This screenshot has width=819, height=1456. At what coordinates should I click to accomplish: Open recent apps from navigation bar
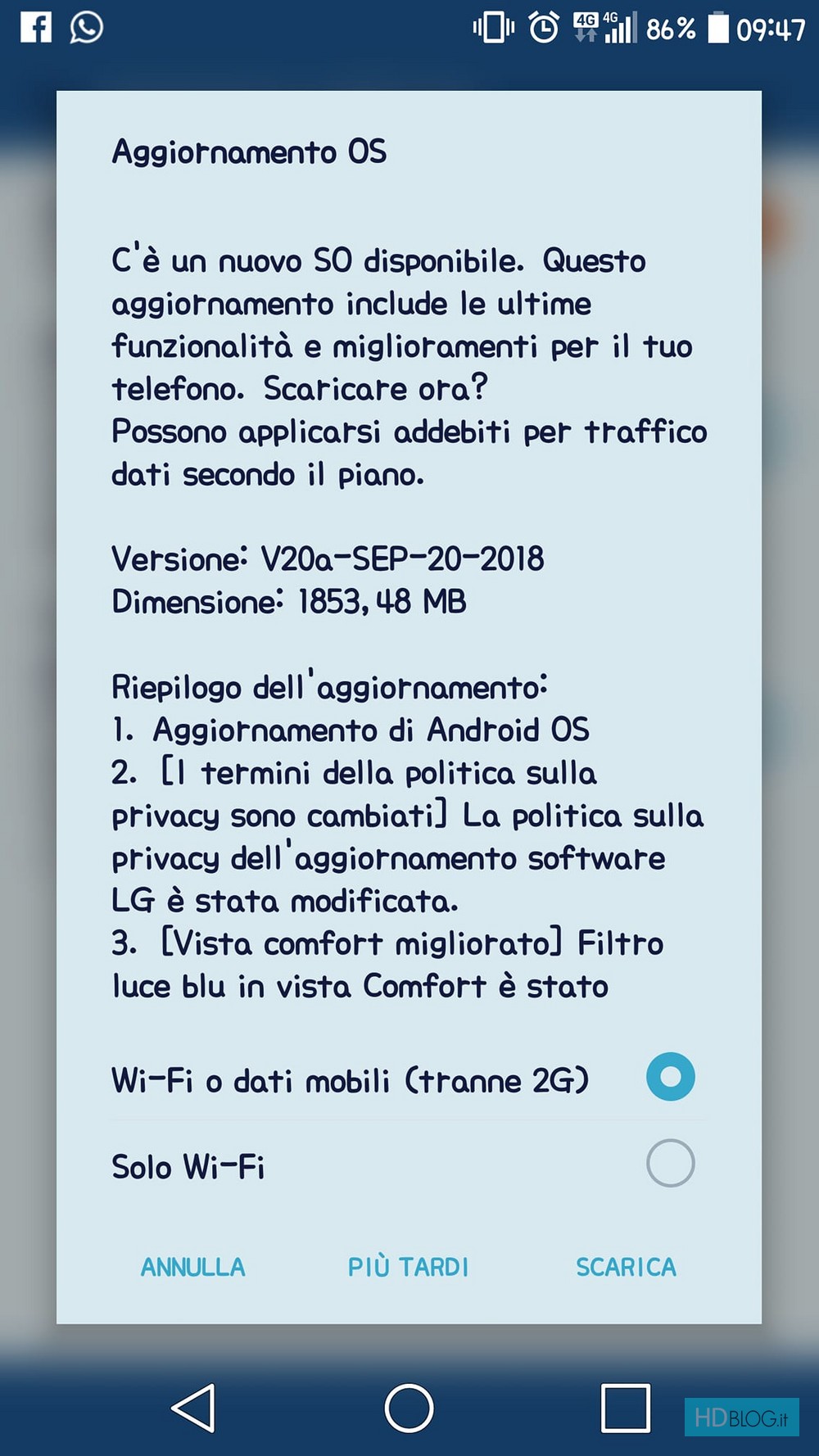pyautogui.click(x=625, y=1408)
